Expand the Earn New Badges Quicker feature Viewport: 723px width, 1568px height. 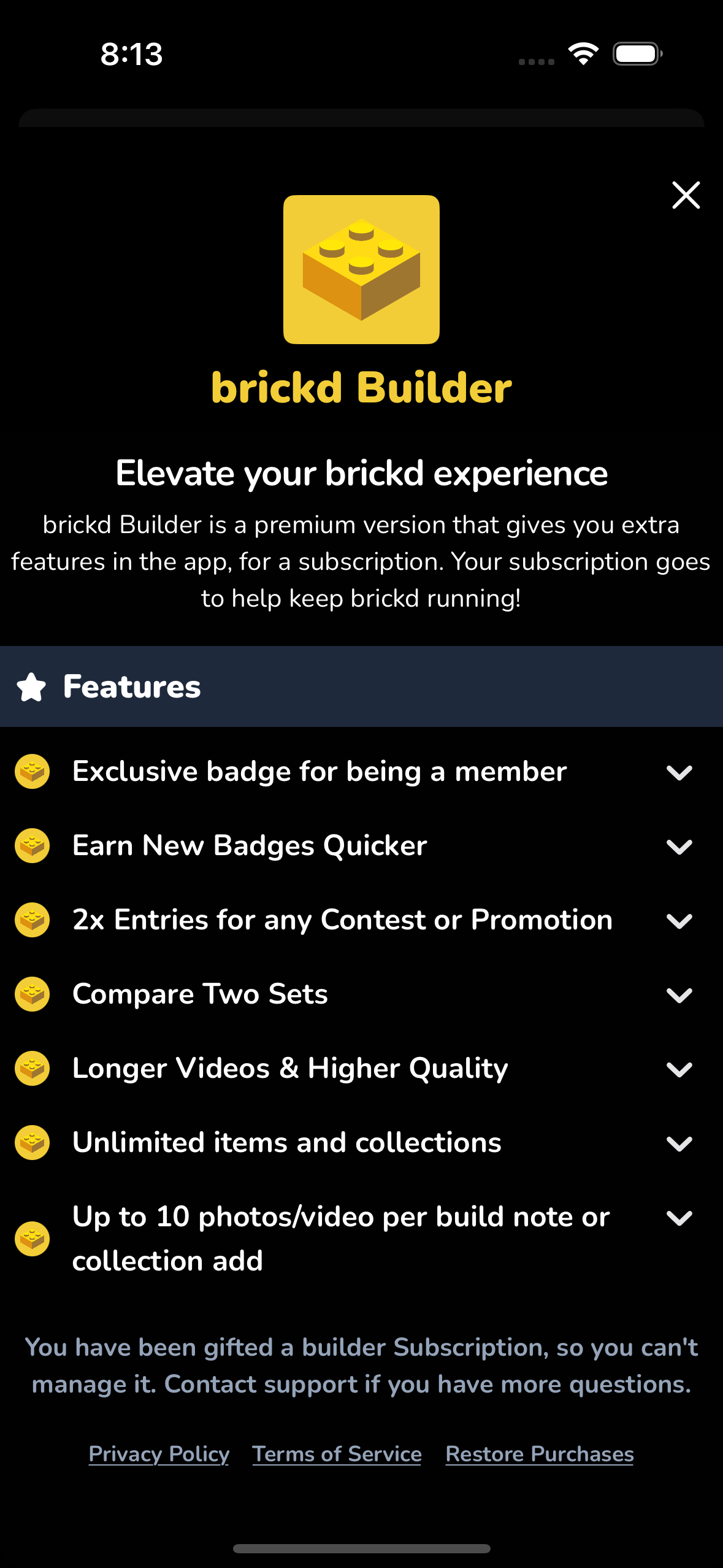[679, 847]
